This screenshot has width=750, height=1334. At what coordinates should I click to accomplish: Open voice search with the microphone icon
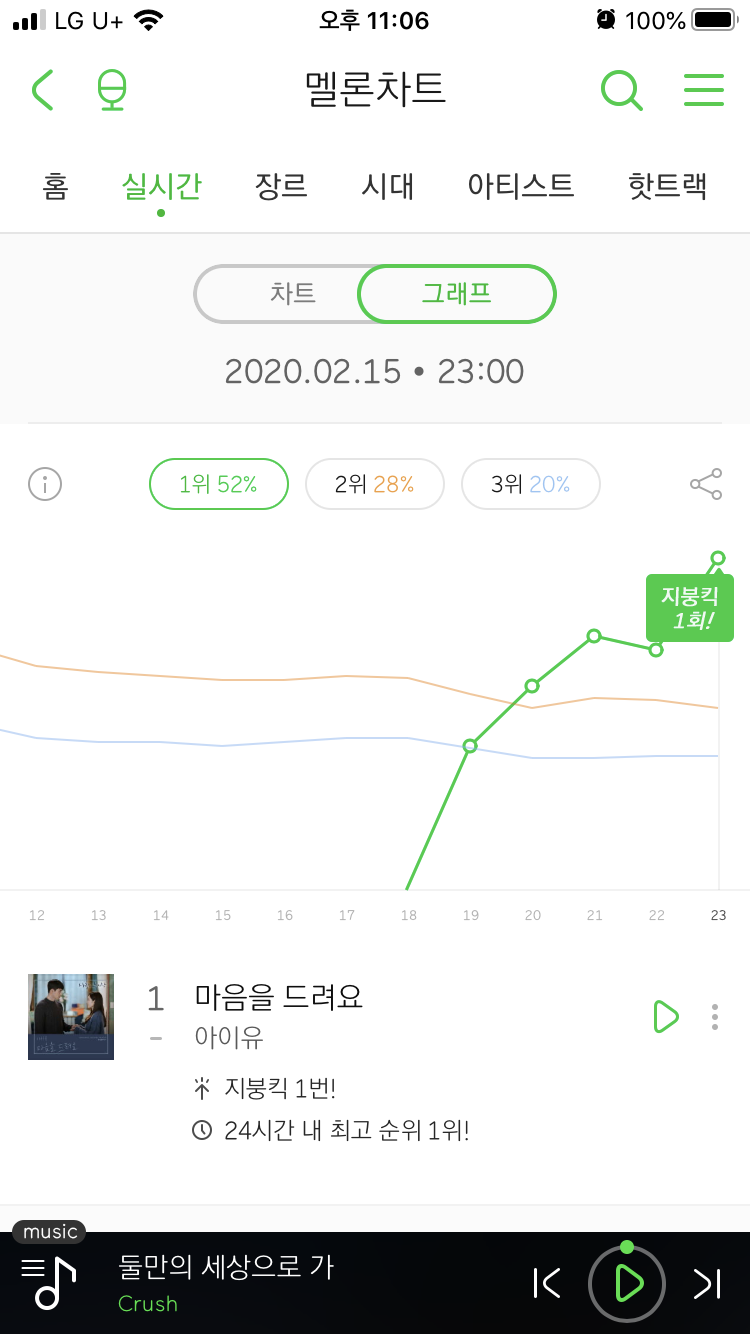pos(111,90)
